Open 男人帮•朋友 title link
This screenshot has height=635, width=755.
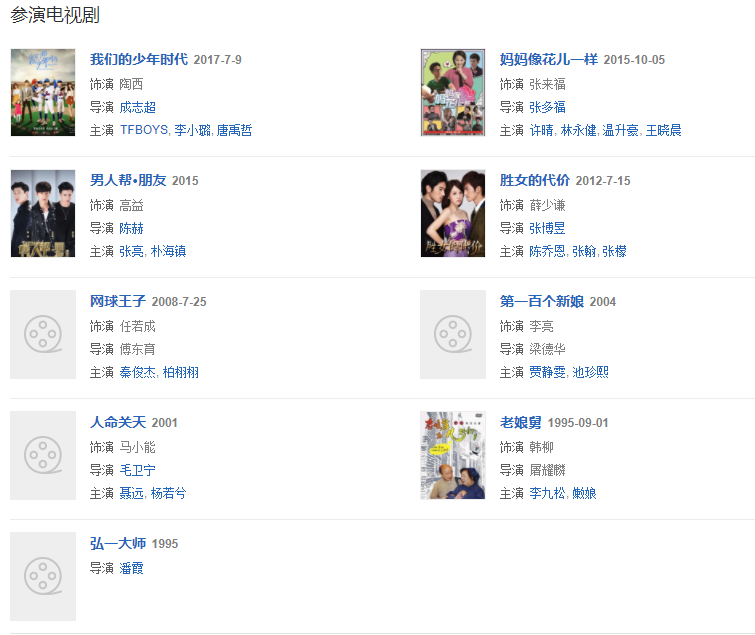(x=128, y=181)
